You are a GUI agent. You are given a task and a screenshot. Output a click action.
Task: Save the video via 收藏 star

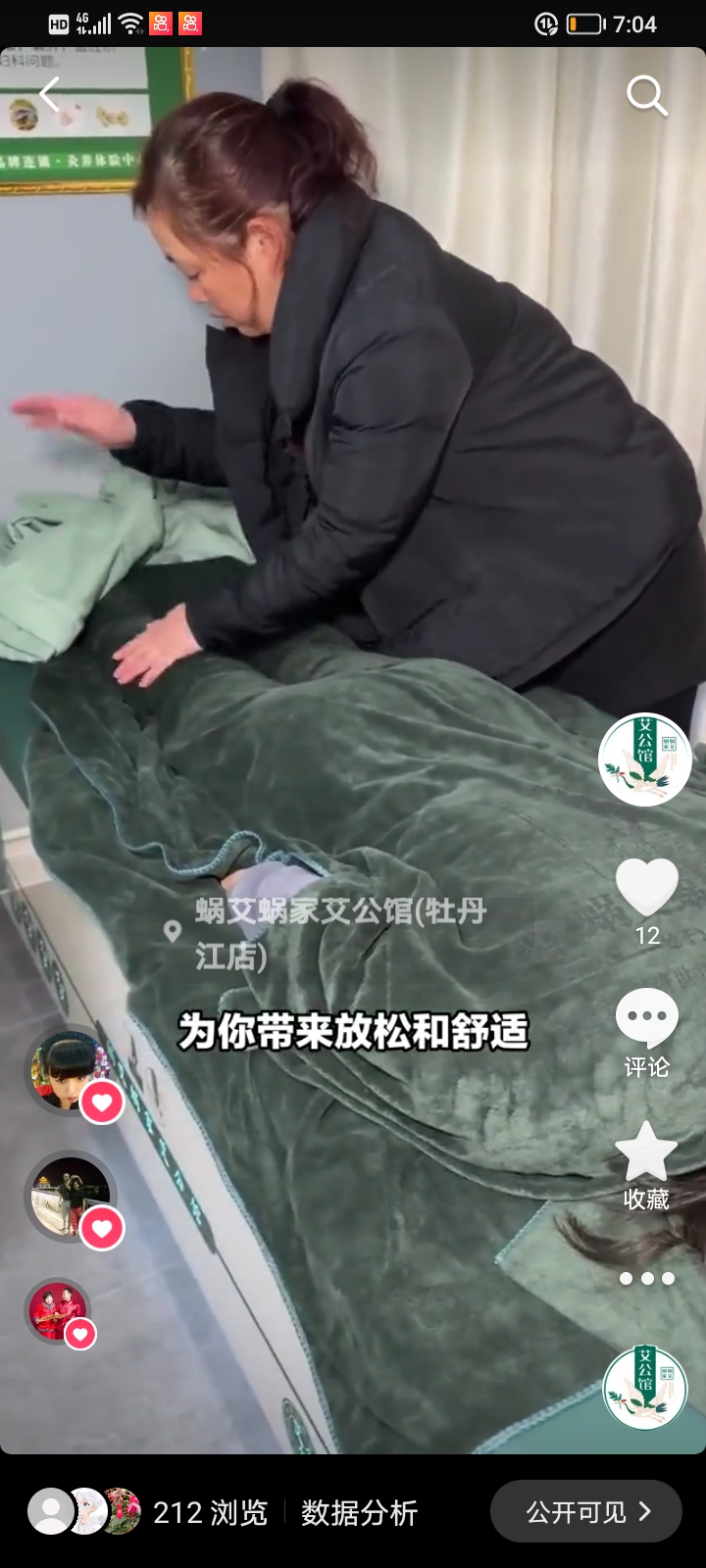[x=647, y=1166]
